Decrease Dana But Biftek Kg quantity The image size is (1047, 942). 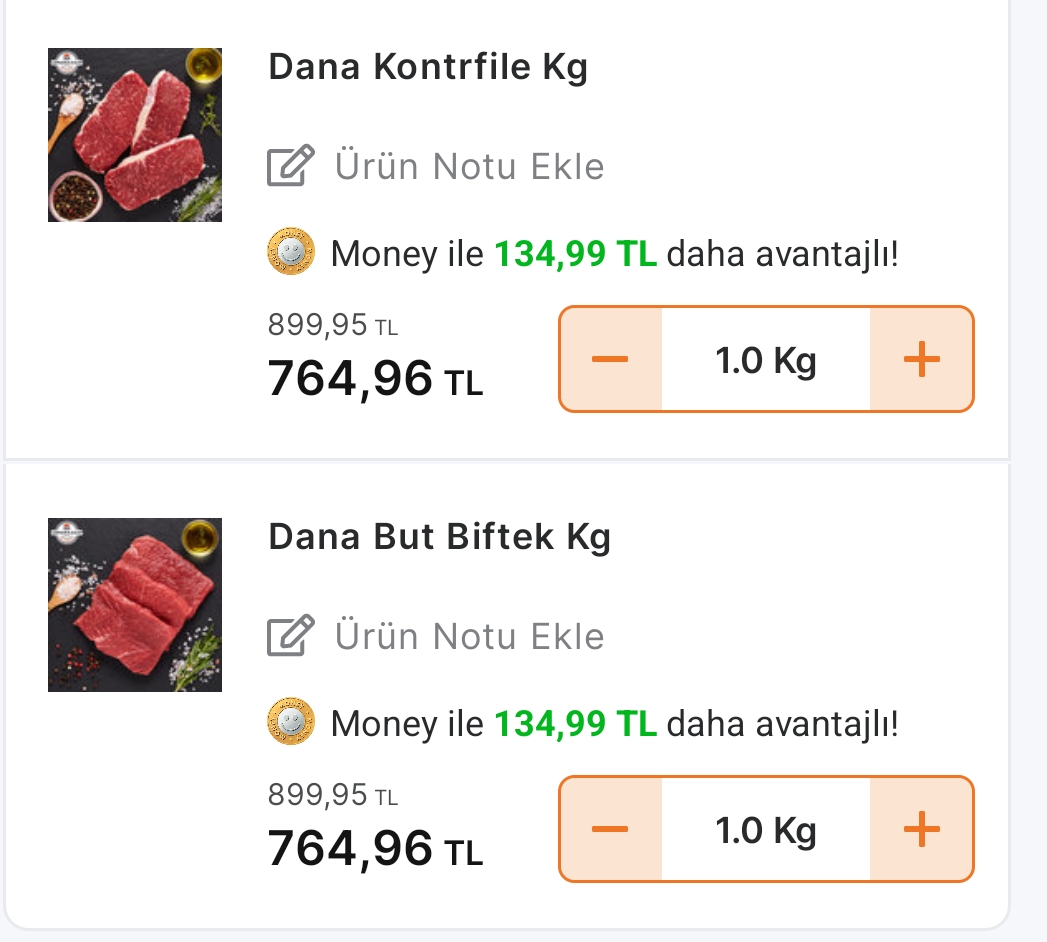(x=610, y=829)
